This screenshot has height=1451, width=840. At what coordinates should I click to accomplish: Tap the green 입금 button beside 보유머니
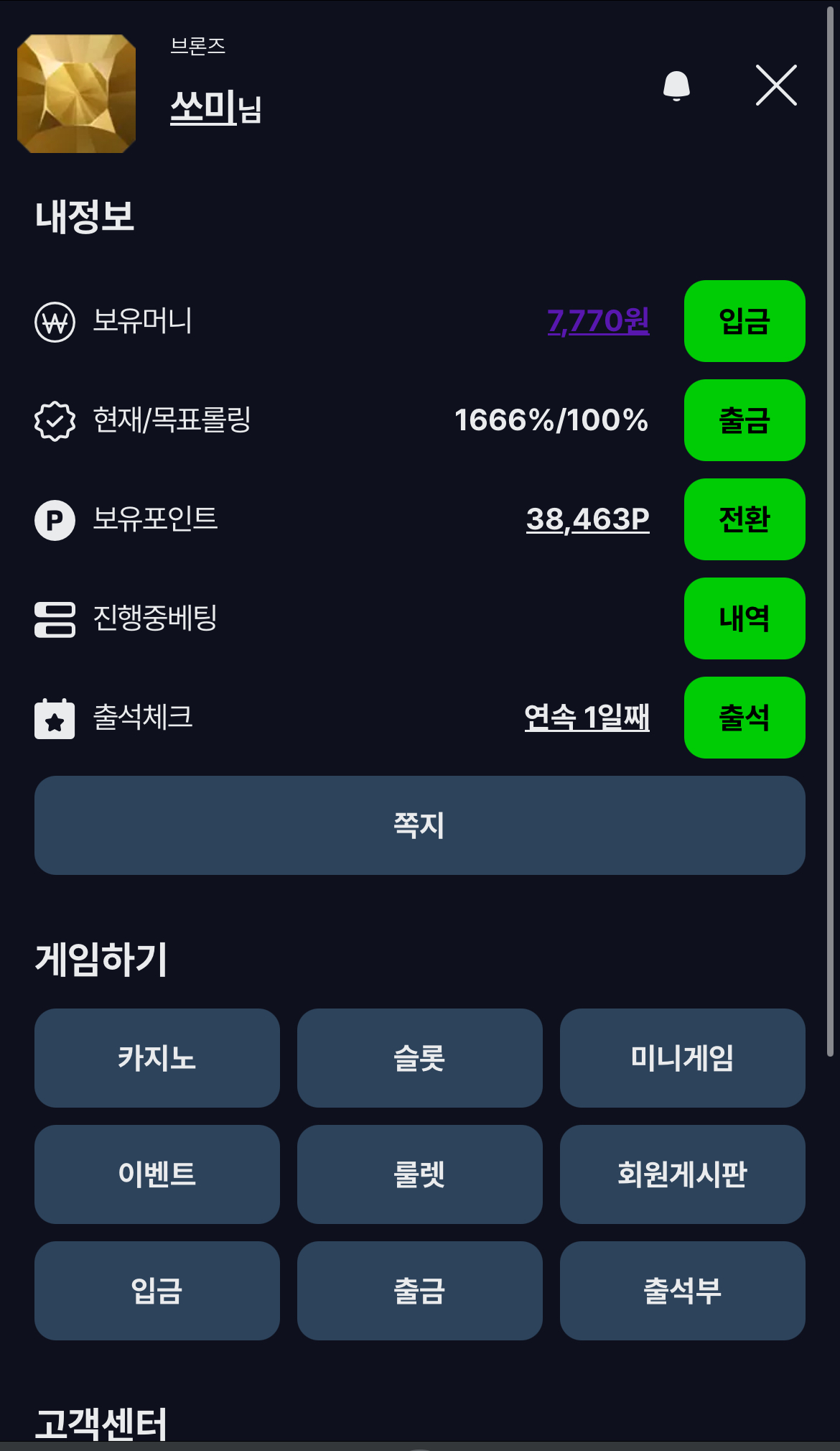[745, 321]
